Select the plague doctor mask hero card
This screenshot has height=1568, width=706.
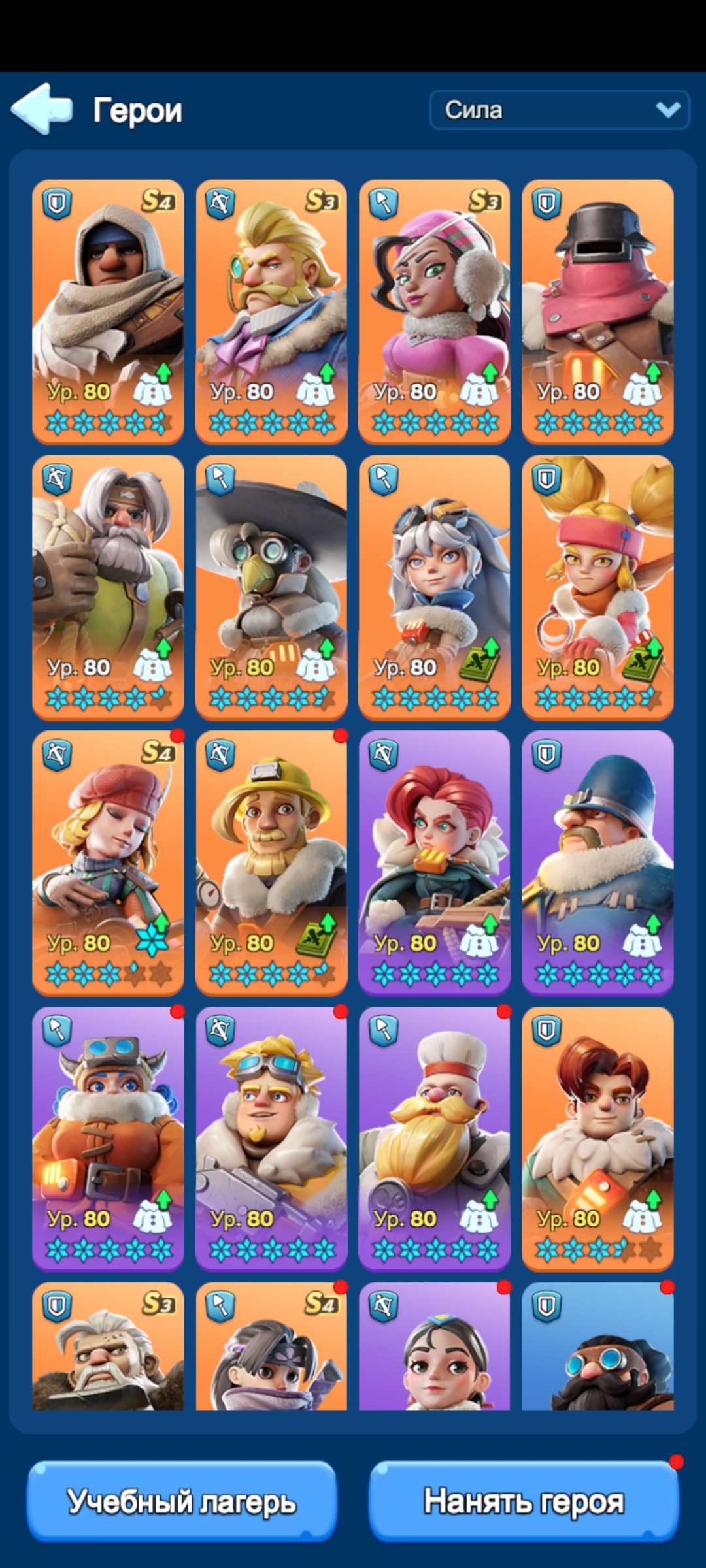271,587
